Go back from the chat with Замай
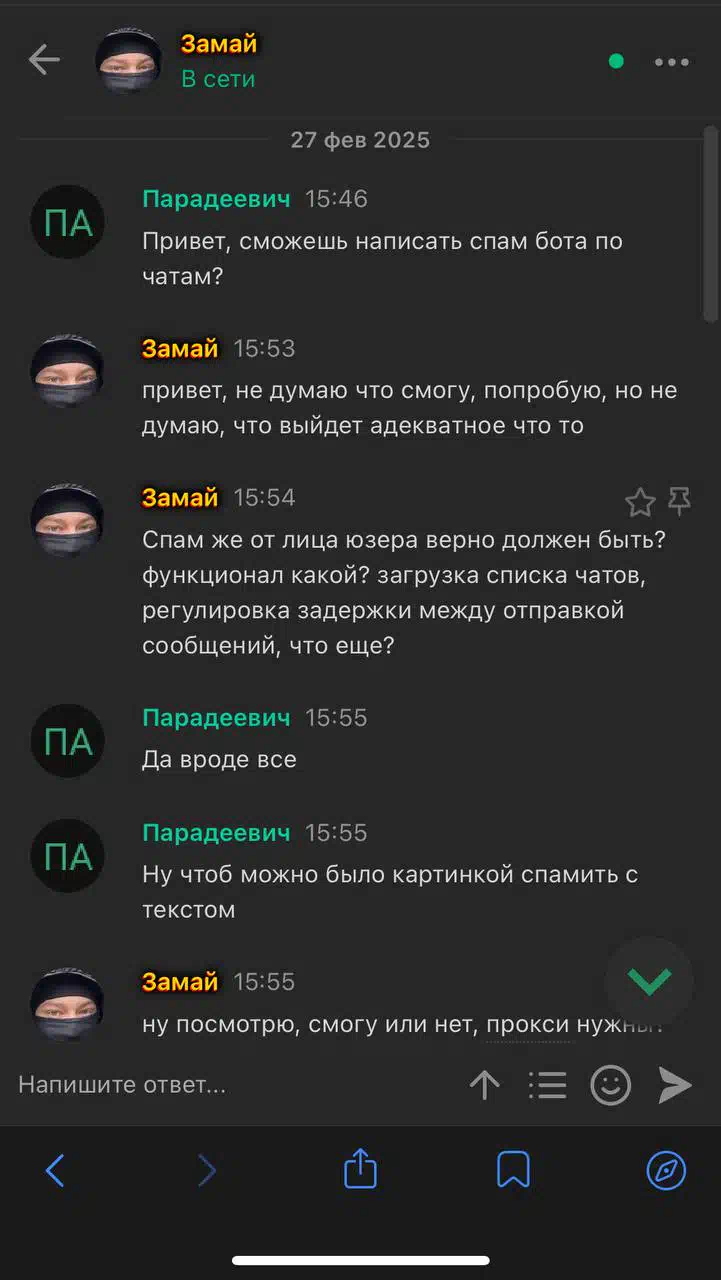721x1280 pixels. pyautogui.click(x=44, y=60)
